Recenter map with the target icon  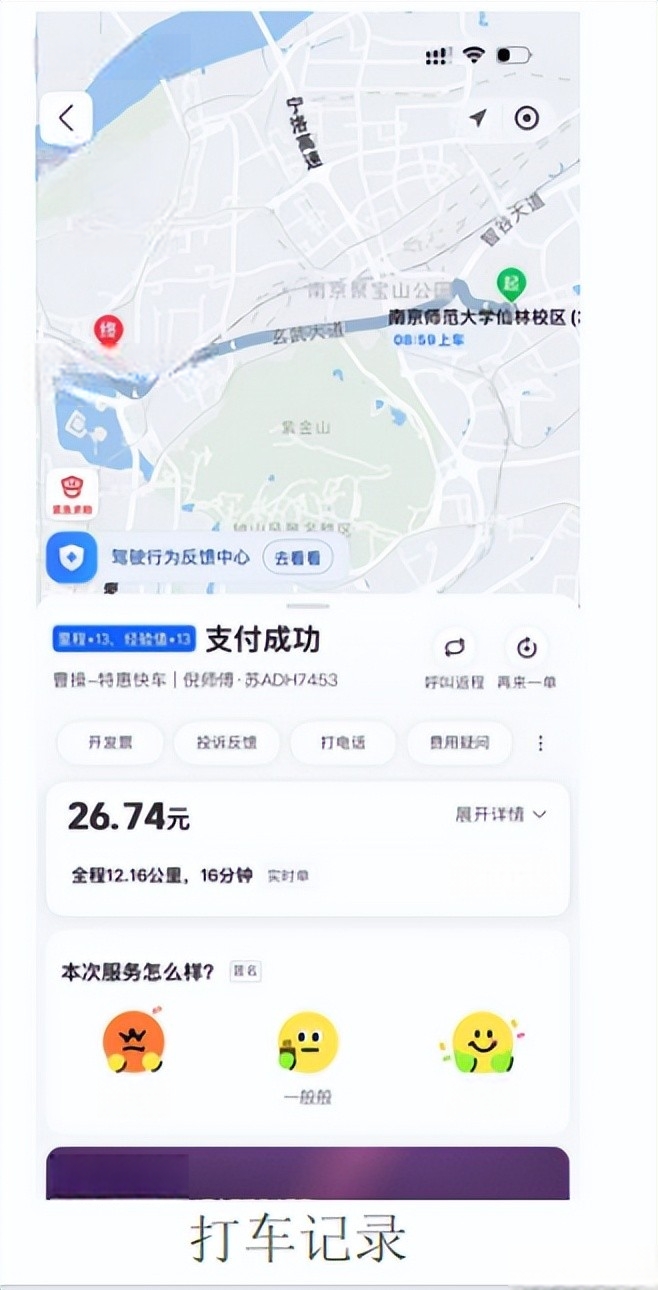pyautogui.click(x=526, y=118)
